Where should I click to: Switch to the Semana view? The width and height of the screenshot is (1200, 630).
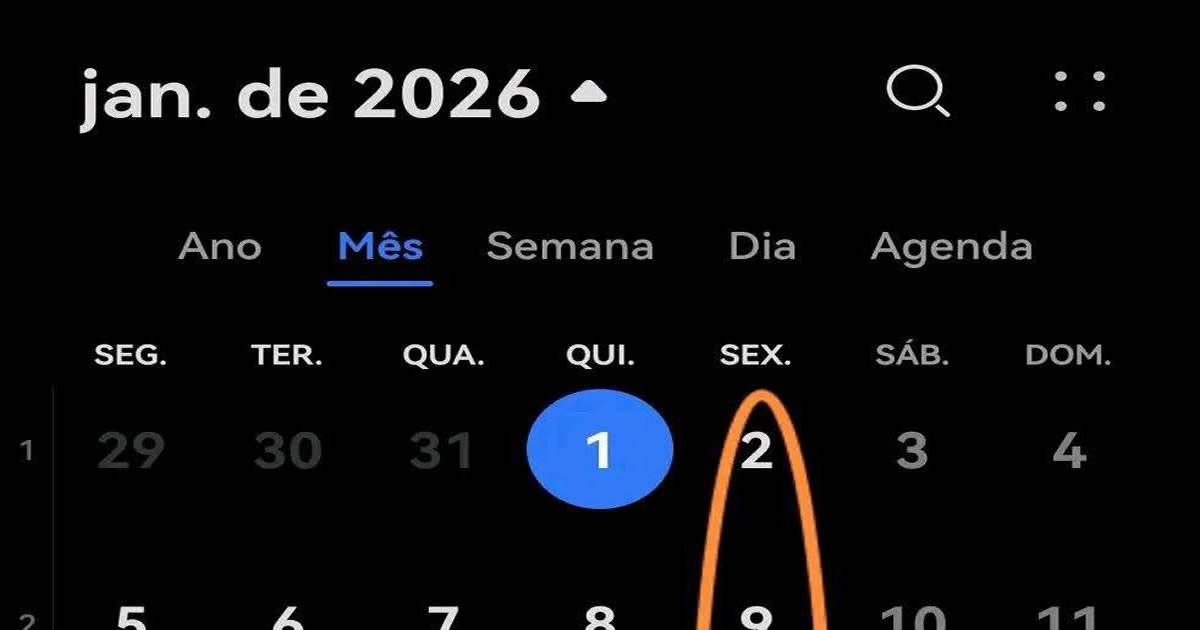point(570,246)
